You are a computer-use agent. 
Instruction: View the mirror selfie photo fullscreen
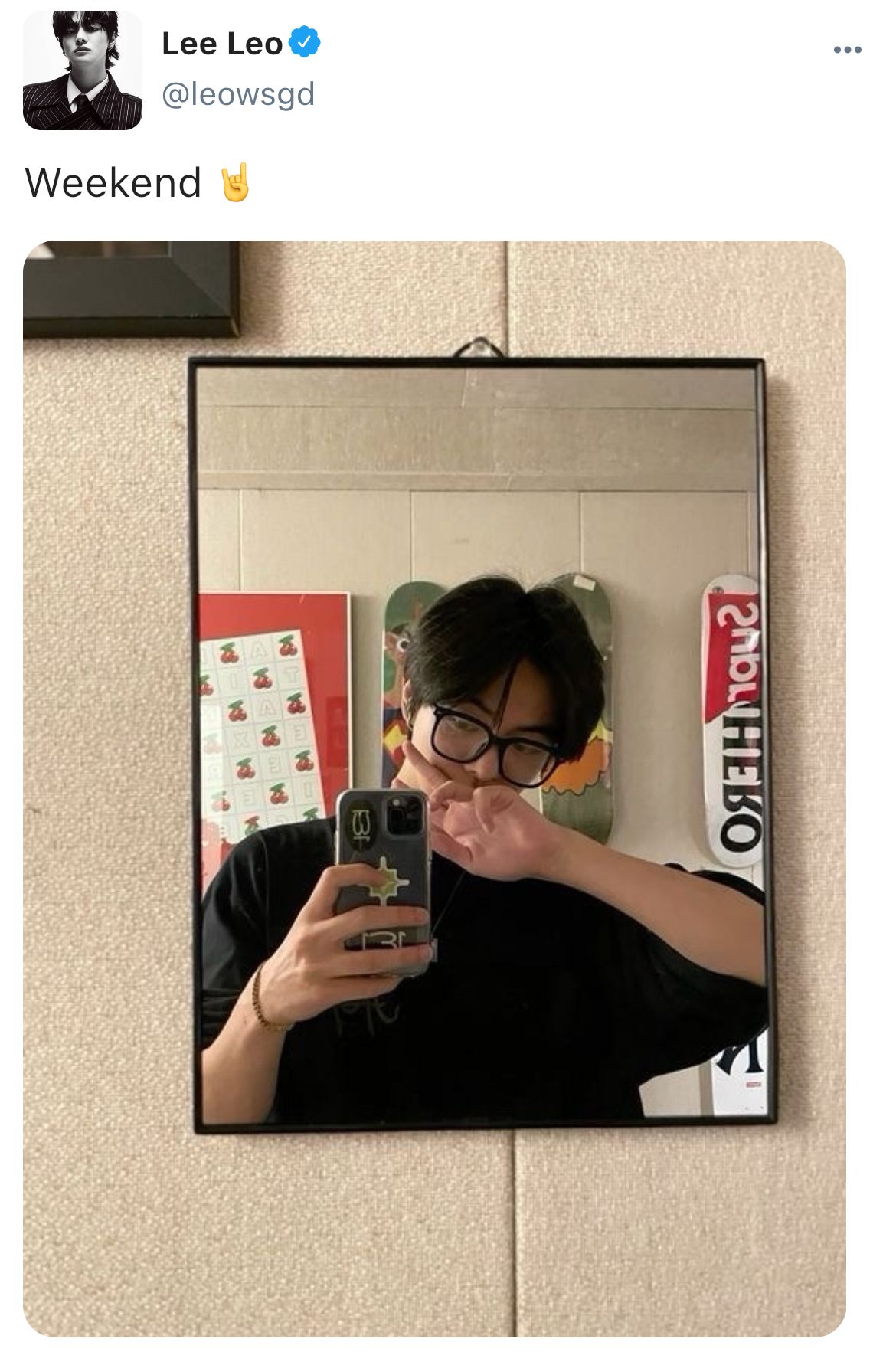[434, 788]
